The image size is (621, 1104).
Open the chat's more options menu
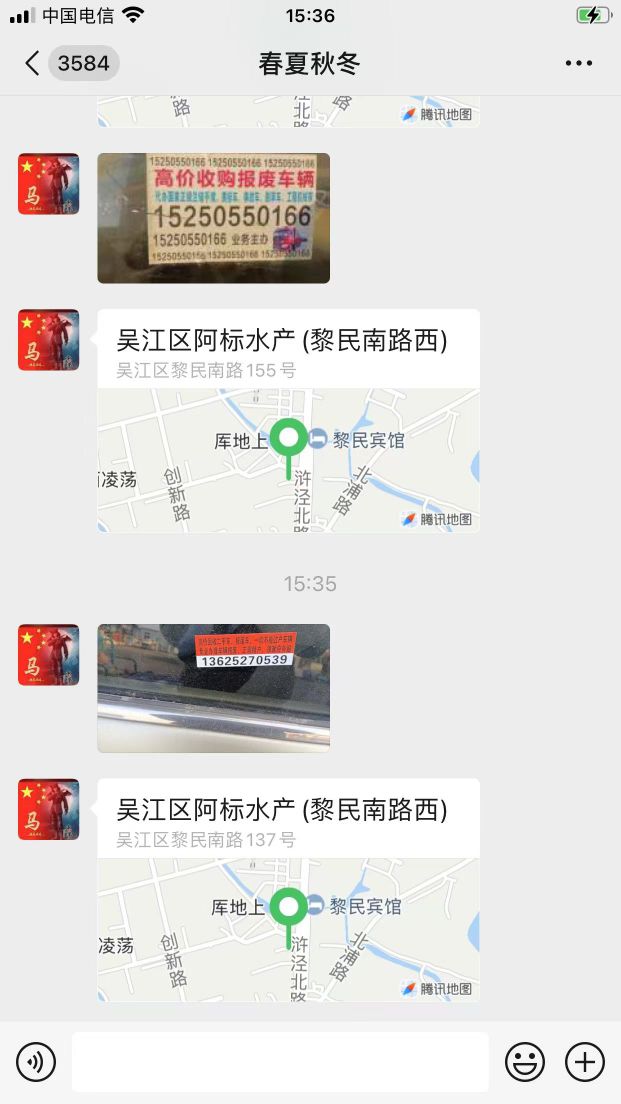click(578, 64)
